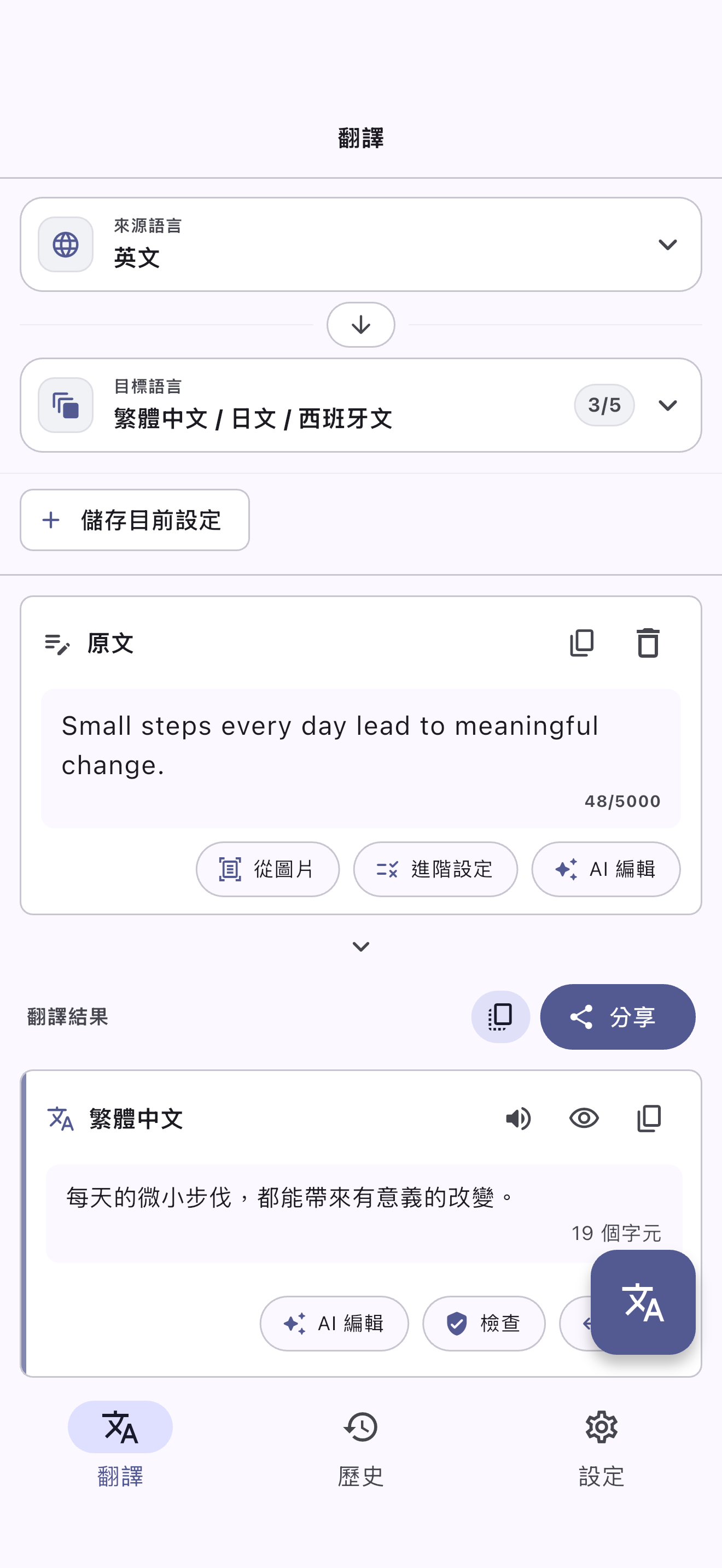Copy the 繁體中文 translation
This screenshot has width=722, height=1568.
coord(649,1118)
